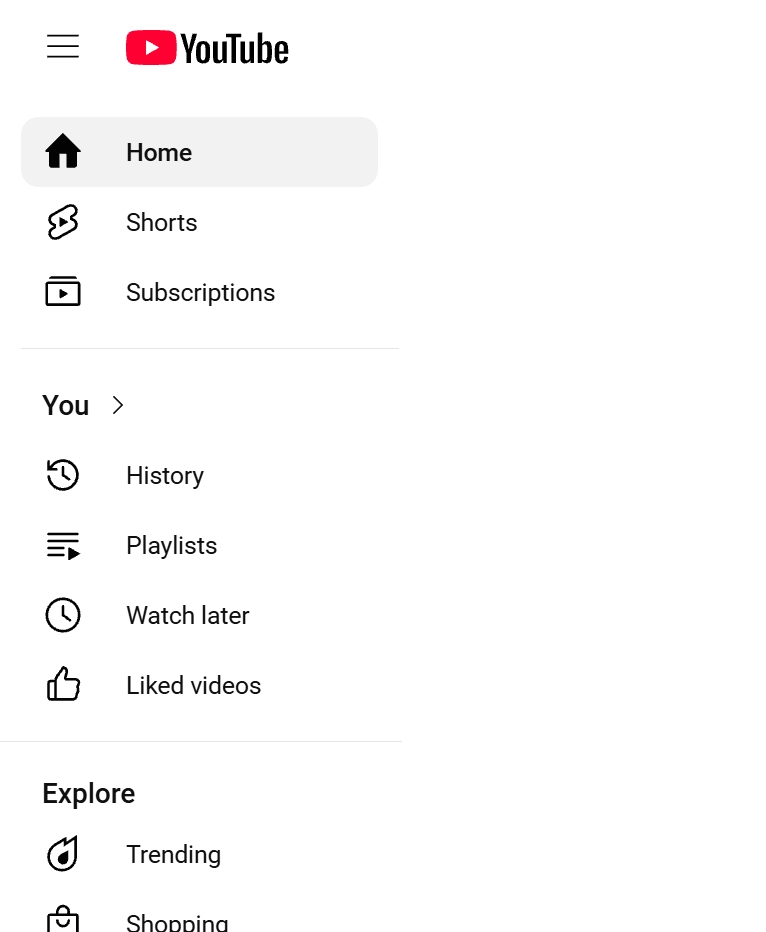Image resolution: width=766 pixels, height=932 pixels.
Task: Open your Liked videos playlist
Action: 193,685
